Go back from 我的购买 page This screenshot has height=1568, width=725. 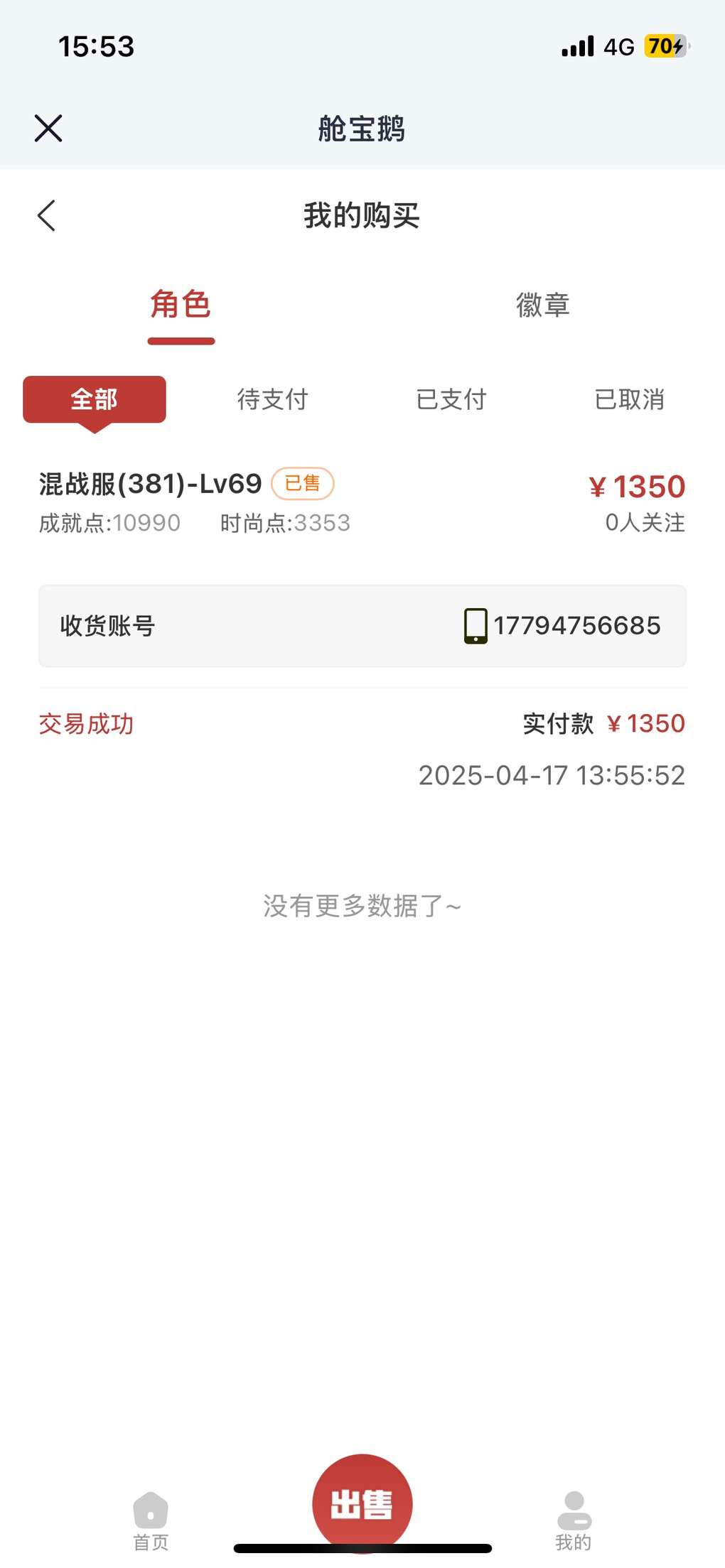click(46, 215)
